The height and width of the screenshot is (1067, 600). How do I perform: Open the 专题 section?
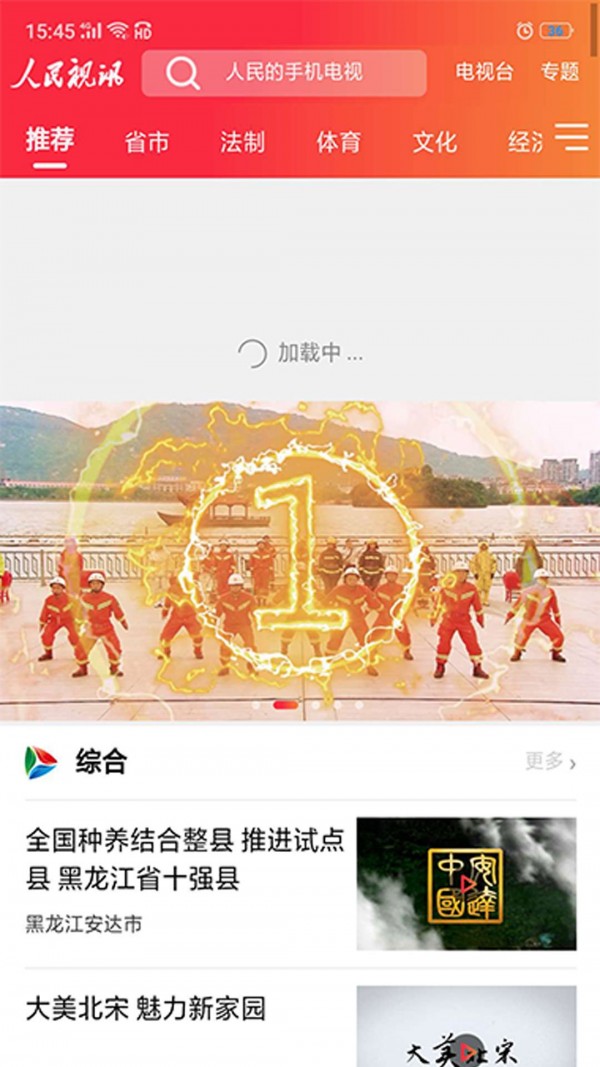click(559, 72)
